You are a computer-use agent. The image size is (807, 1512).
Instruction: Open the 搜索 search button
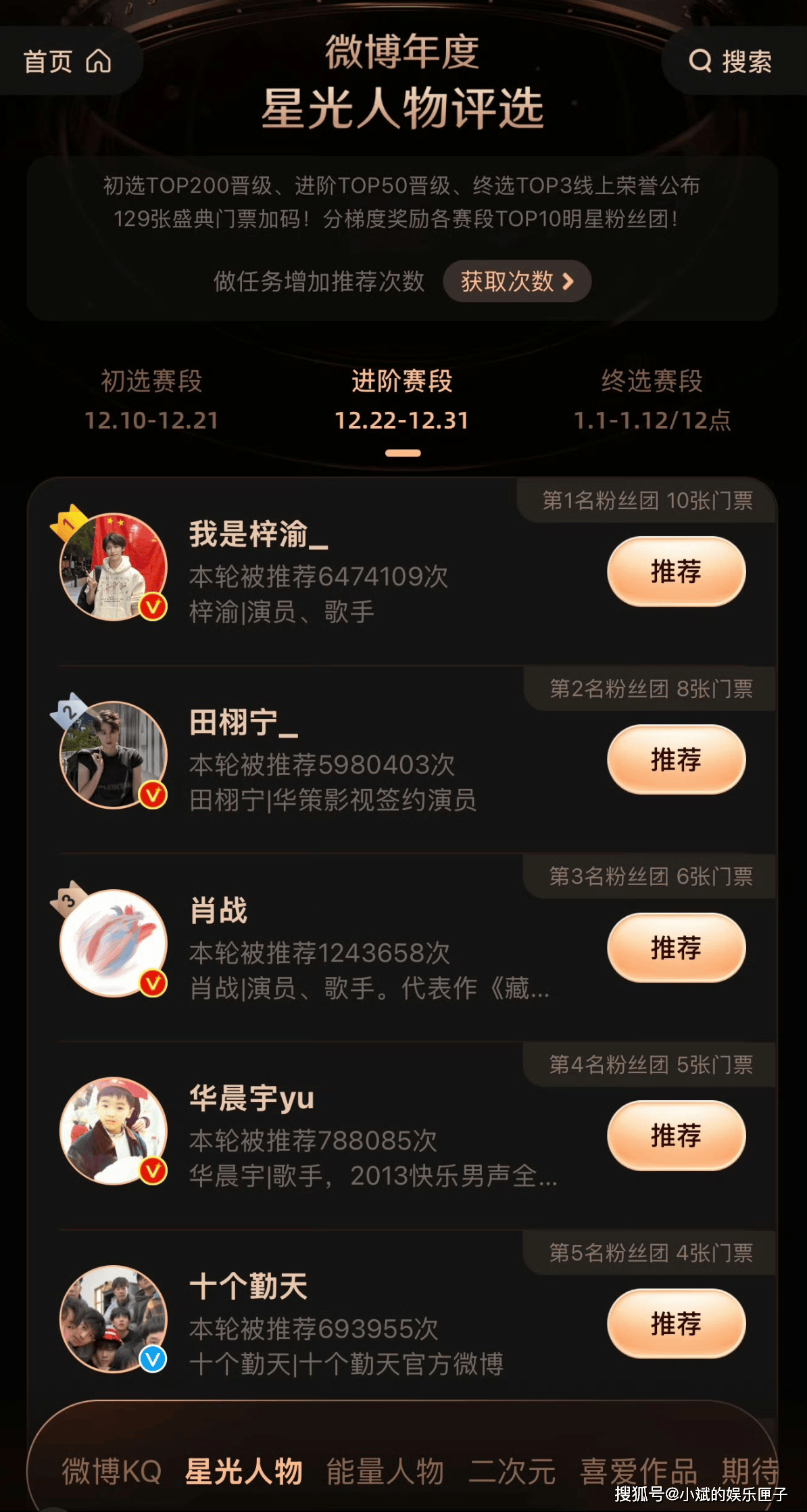pos(730,62)
